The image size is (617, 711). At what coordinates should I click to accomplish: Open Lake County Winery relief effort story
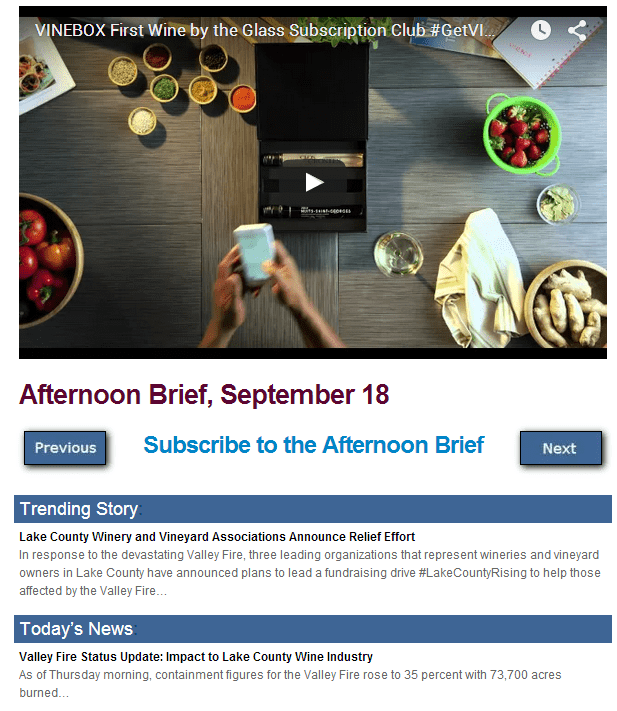[x=217, y=537]
